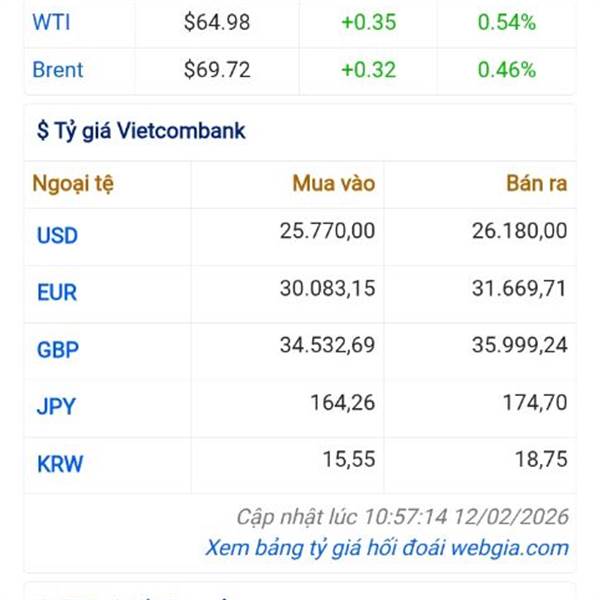Open the EUR exchange rate details
Screen dimensions: 600x600
click(x=57, y=293)
